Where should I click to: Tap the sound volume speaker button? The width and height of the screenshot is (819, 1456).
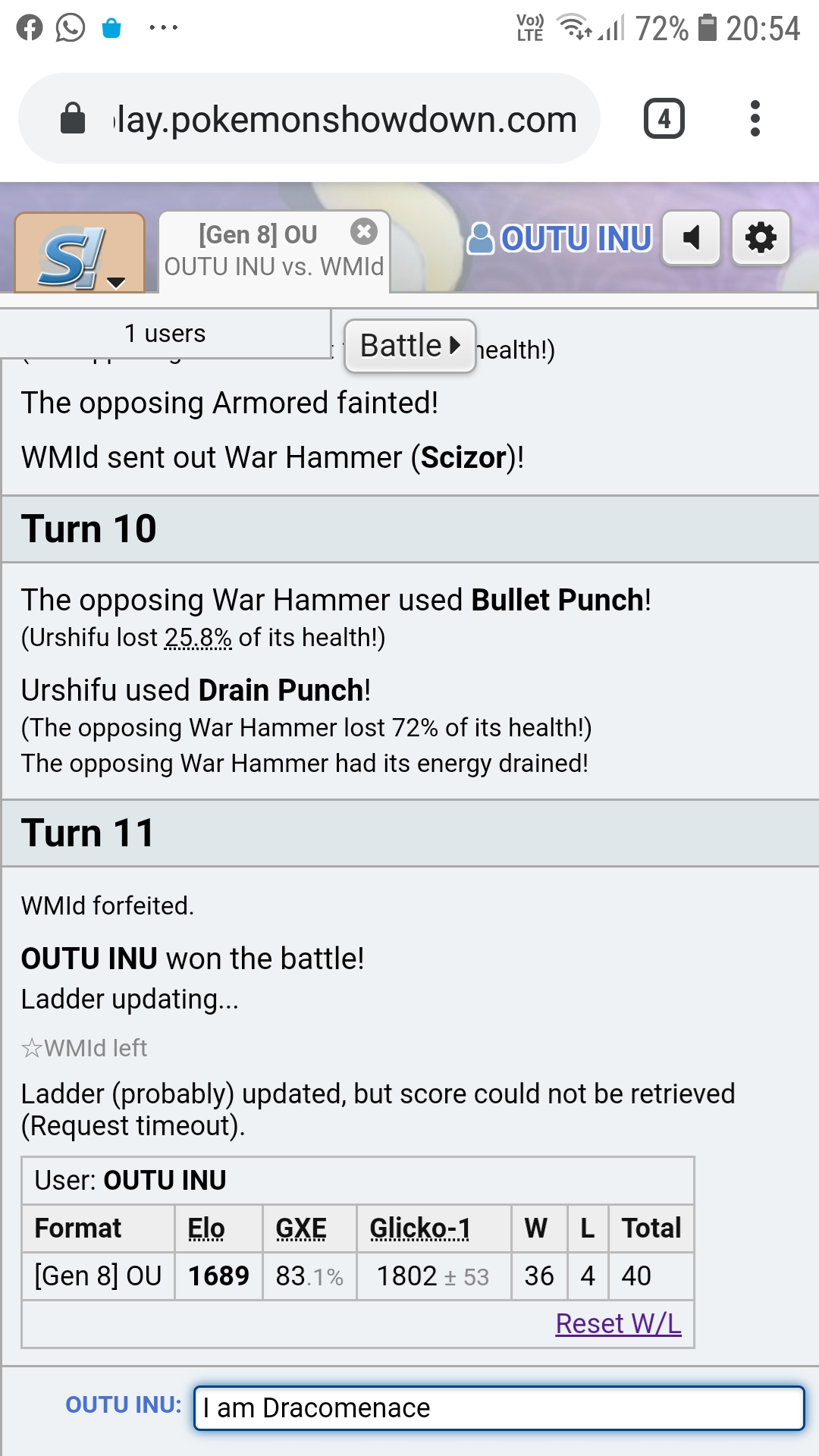(x=691, y=238)
